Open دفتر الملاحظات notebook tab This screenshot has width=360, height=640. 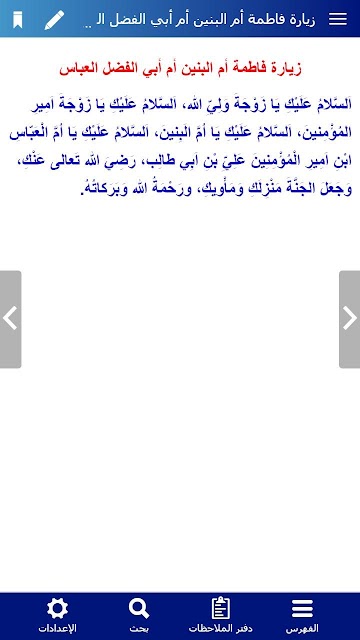220,616
